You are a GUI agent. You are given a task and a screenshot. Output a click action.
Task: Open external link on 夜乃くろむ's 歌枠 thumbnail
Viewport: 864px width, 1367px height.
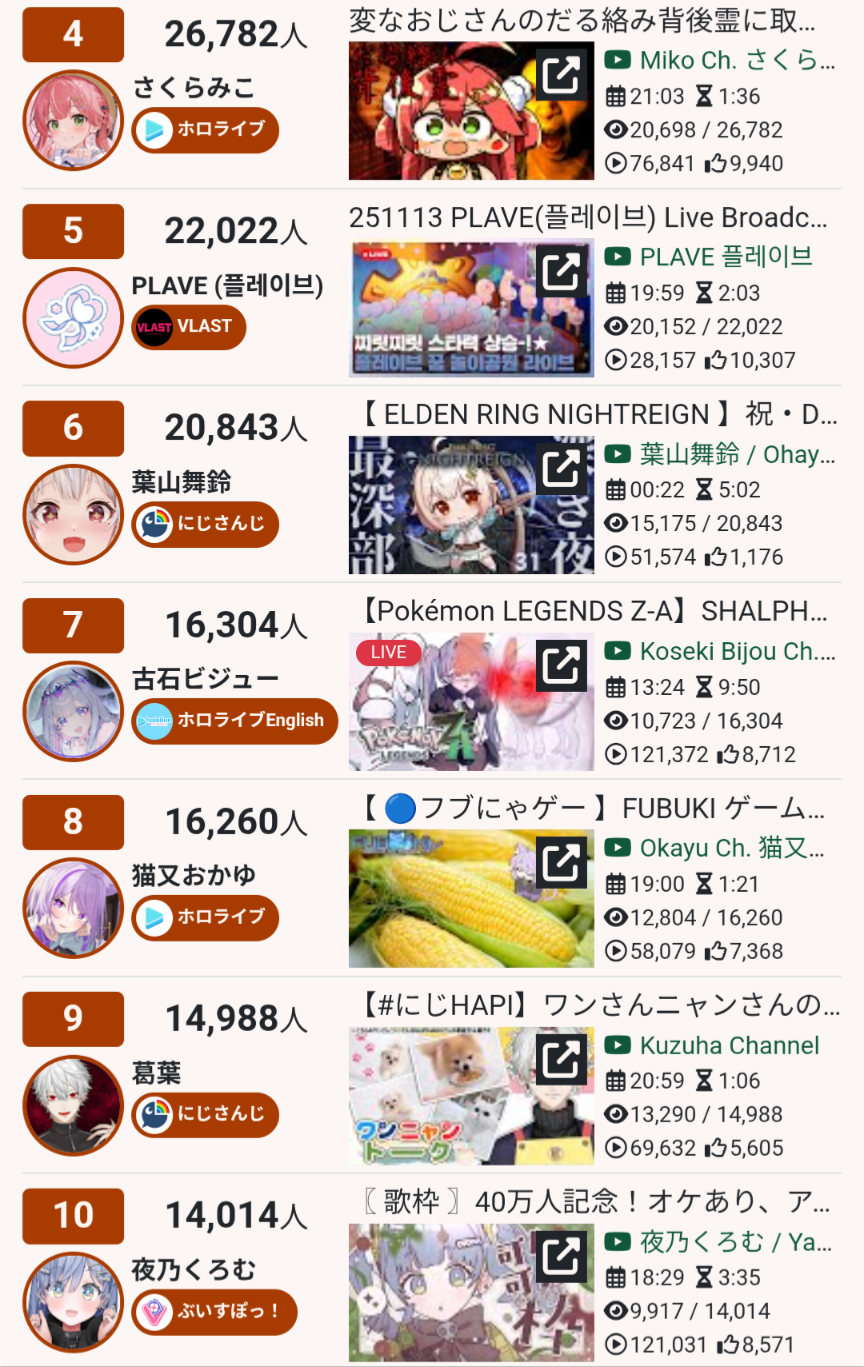[561, 1256]
